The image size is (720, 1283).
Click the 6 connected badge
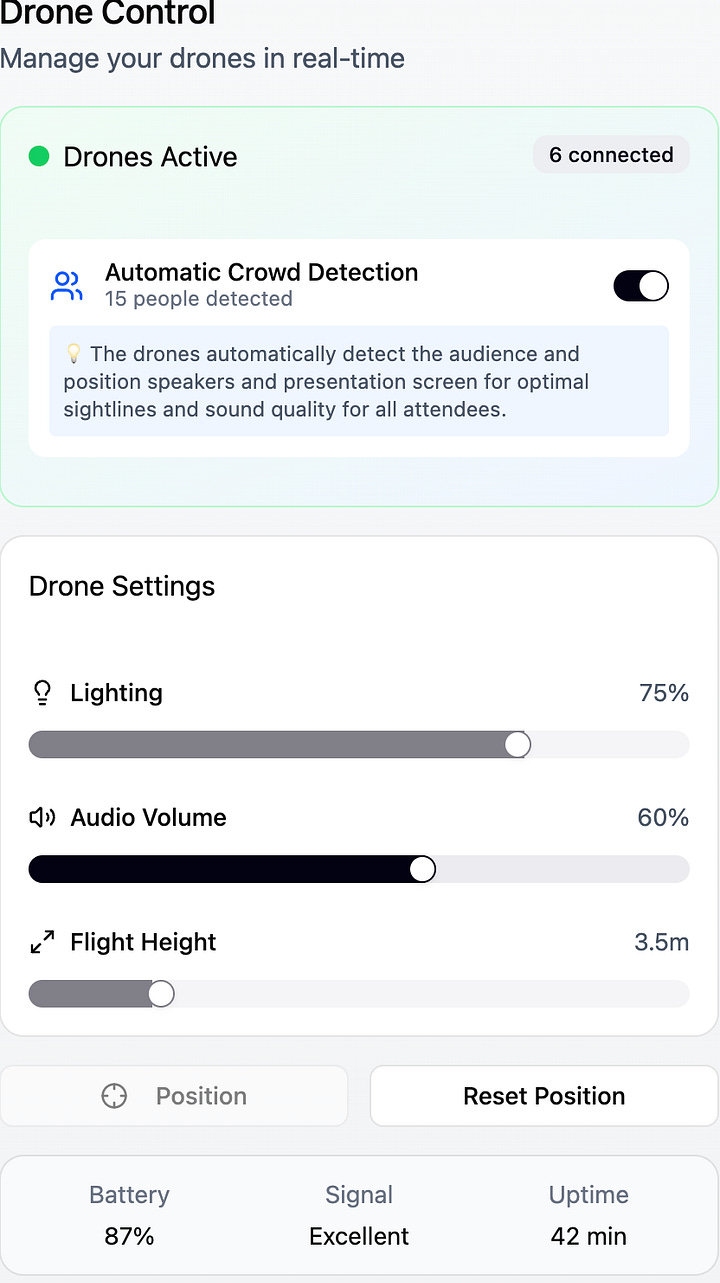coord(611,155)
